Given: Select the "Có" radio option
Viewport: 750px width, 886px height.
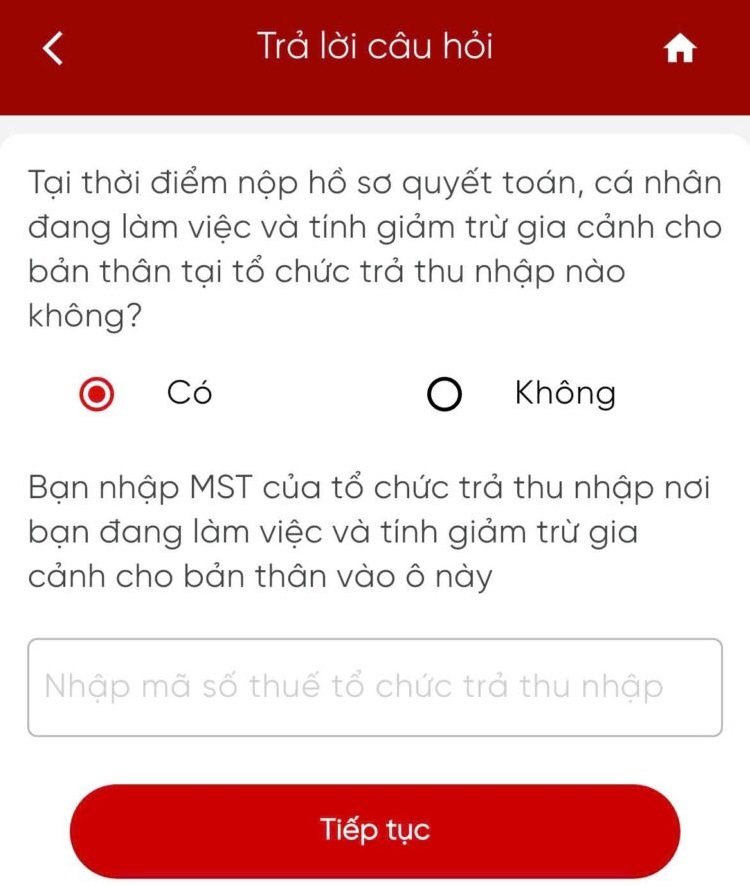Looking at the screenshot, I should pos(97,395).
